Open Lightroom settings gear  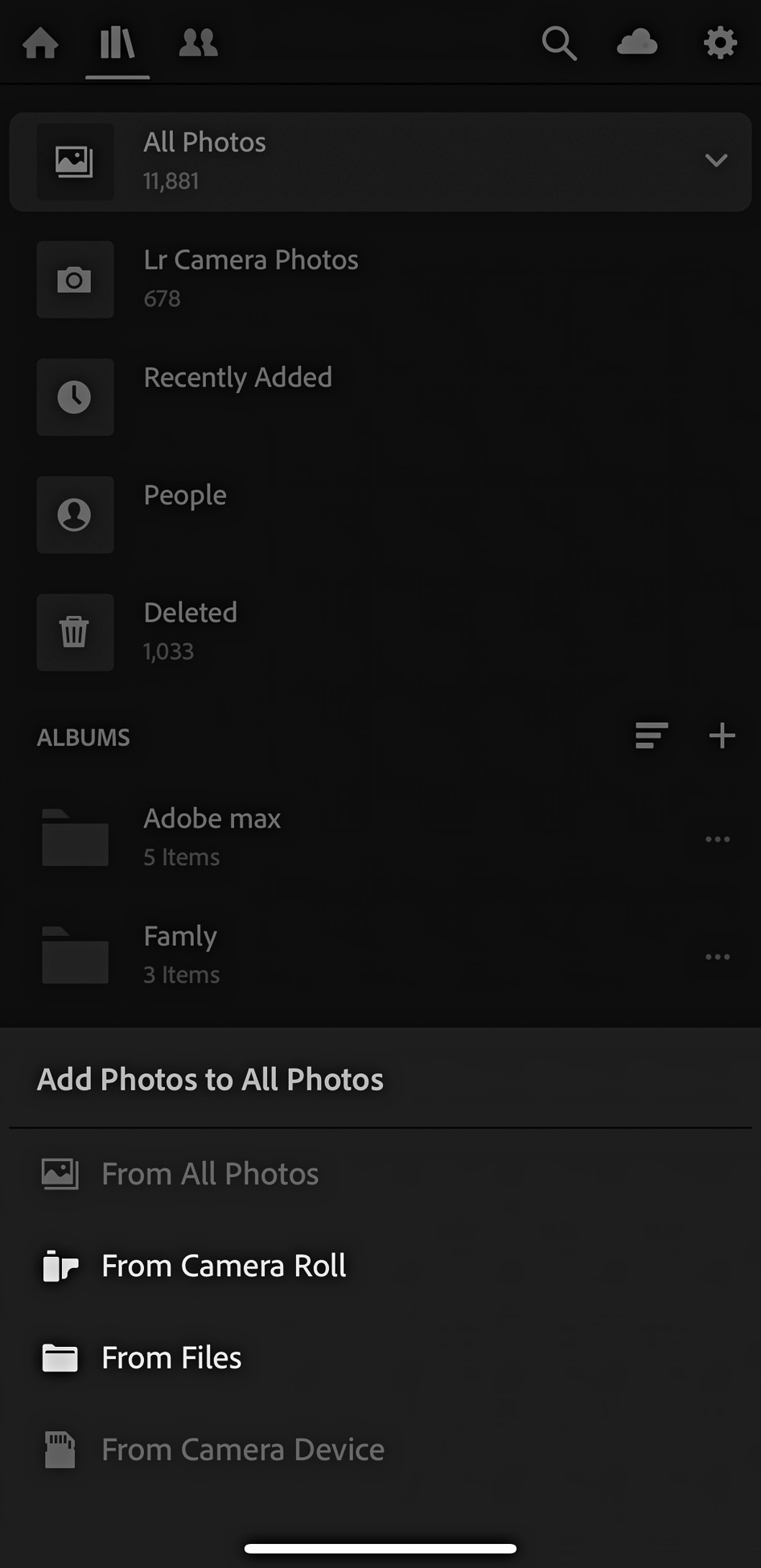coord(719,44)
